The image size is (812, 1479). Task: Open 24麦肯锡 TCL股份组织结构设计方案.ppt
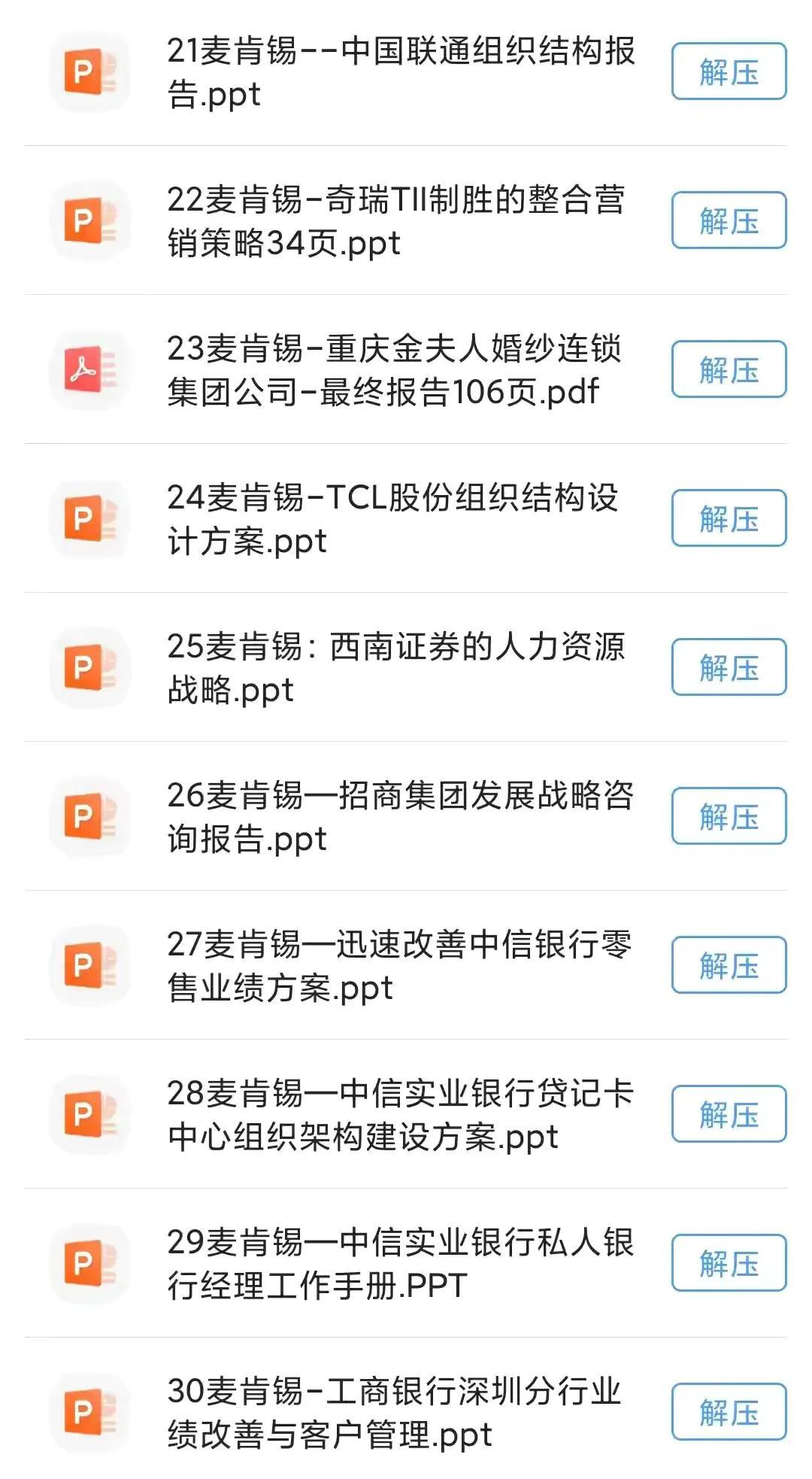[392, 519]
